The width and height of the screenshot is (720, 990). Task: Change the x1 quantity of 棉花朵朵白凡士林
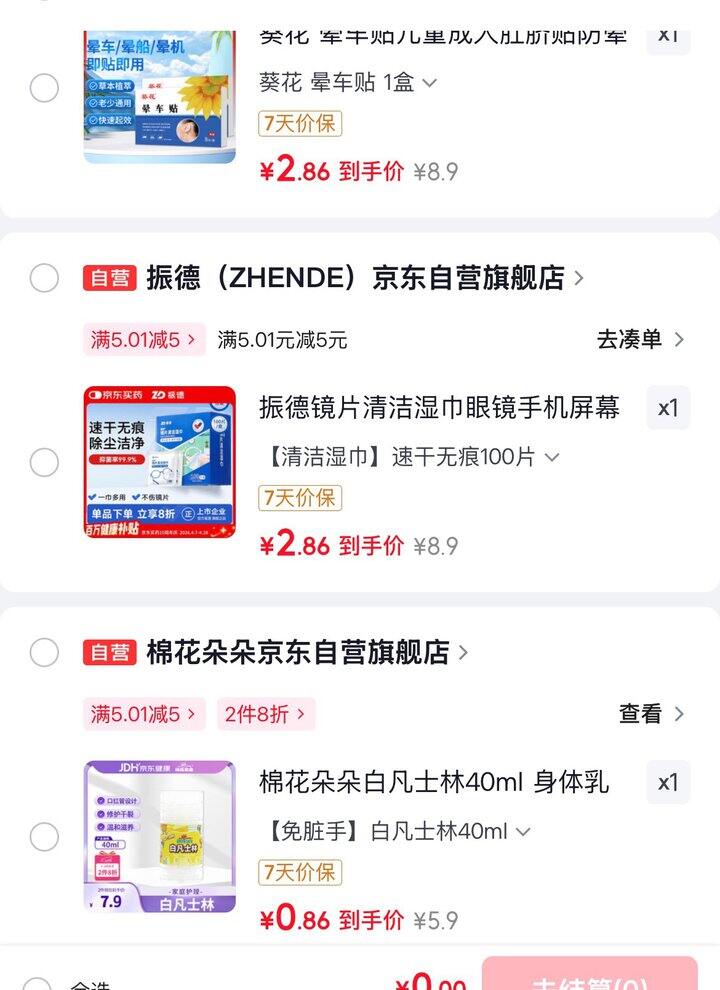(x=667, y=782)
